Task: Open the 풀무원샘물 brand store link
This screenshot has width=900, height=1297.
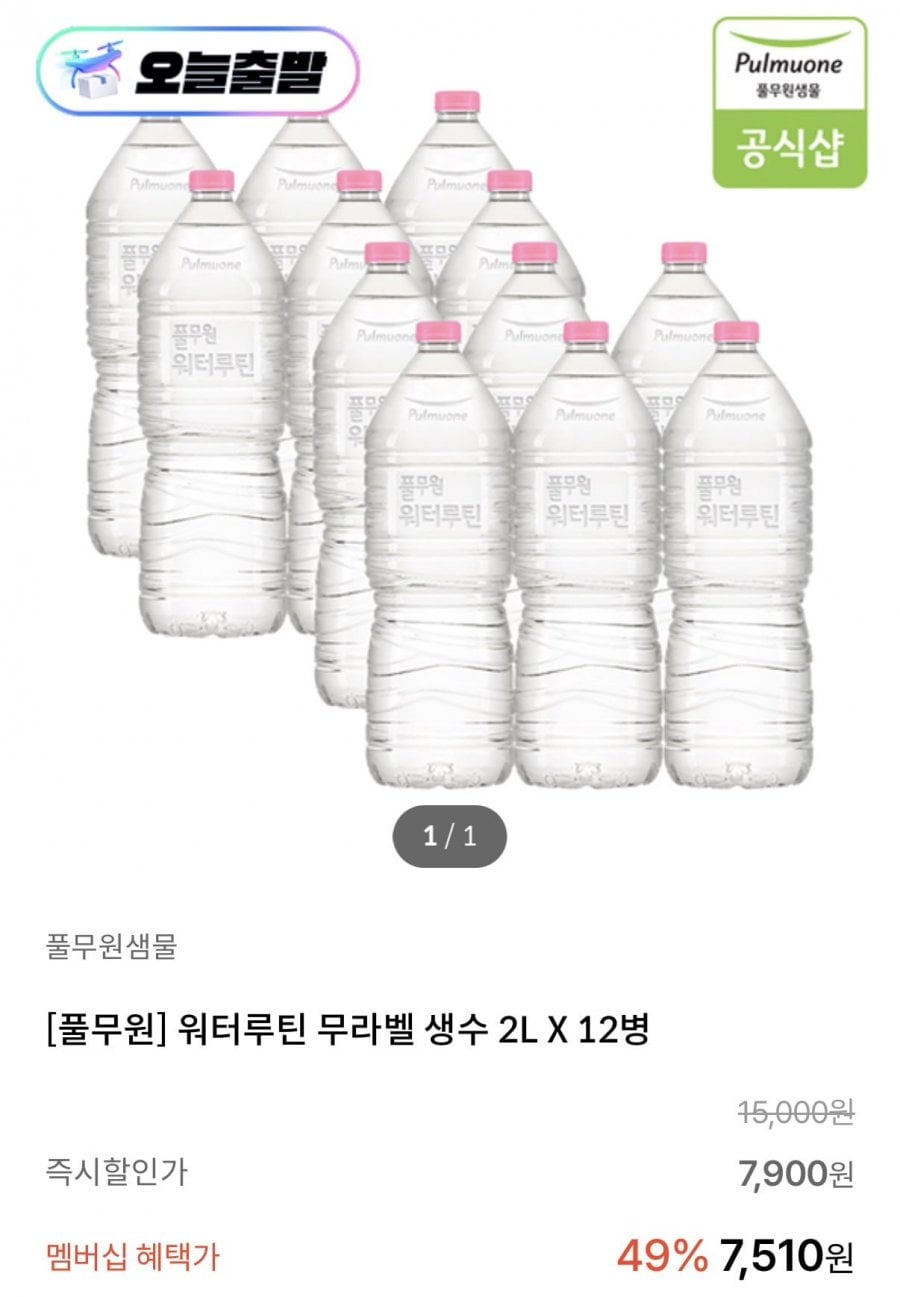Action: [x=111, y=946]
